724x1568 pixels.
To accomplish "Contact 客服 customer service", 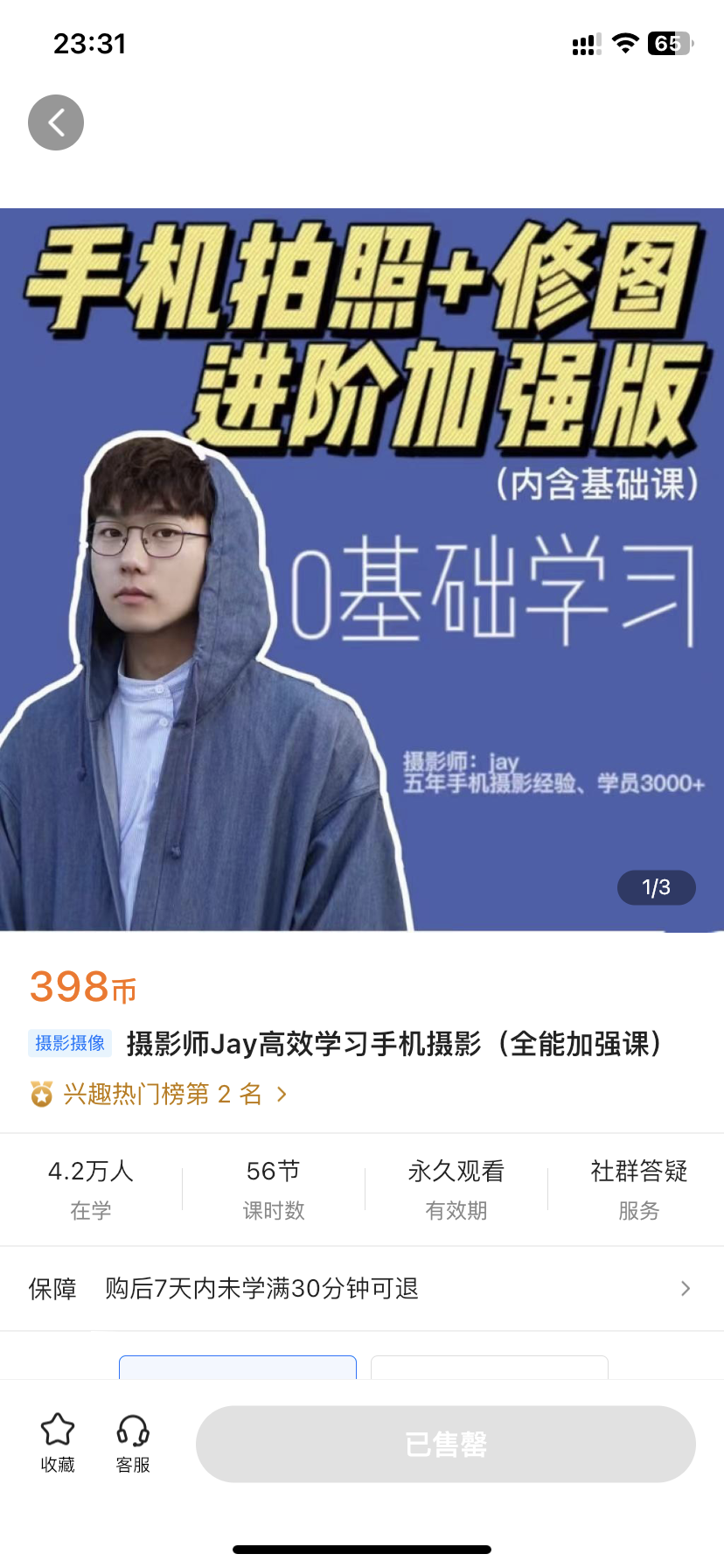I will 133,1442.
